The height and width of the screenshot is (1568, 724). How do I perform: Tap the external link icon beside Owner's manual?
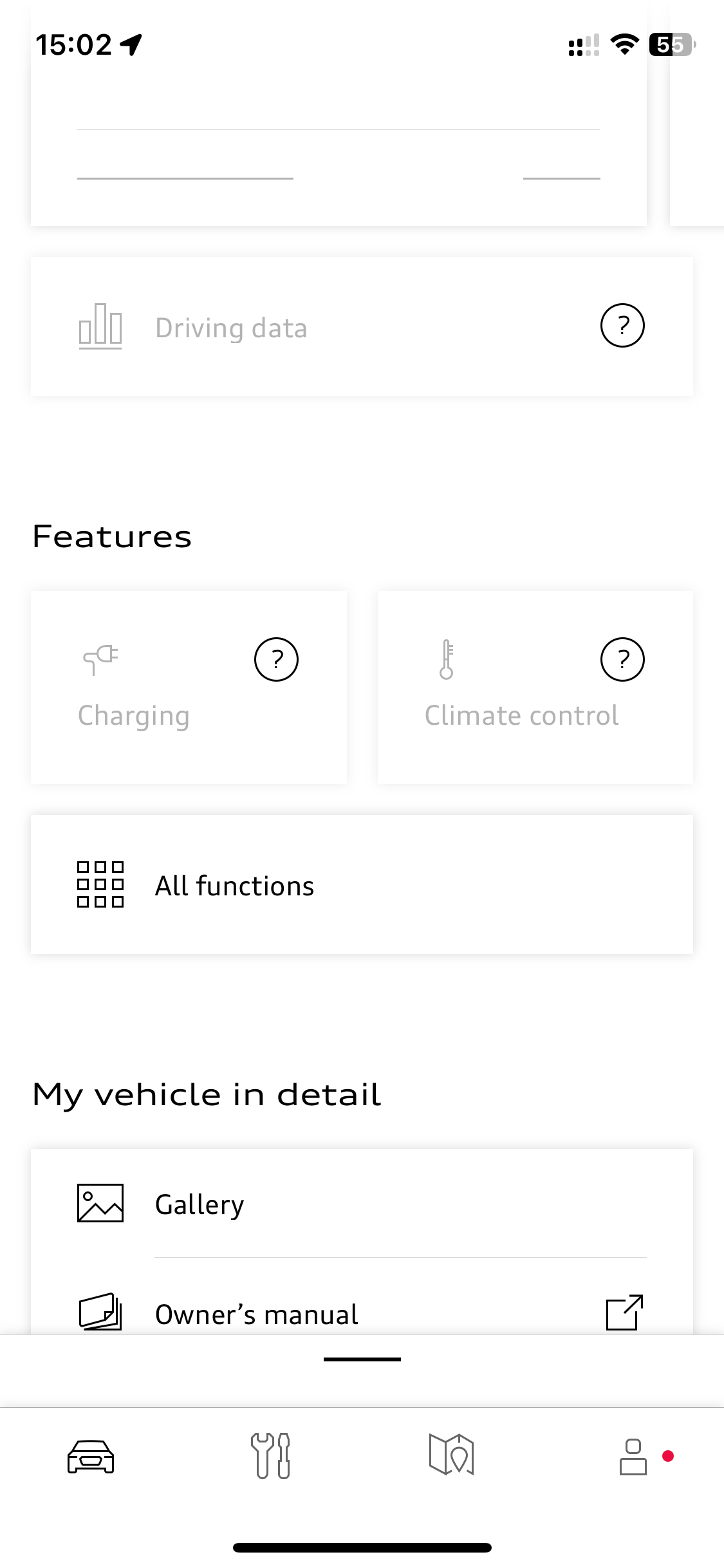[x=624, y=1314]
